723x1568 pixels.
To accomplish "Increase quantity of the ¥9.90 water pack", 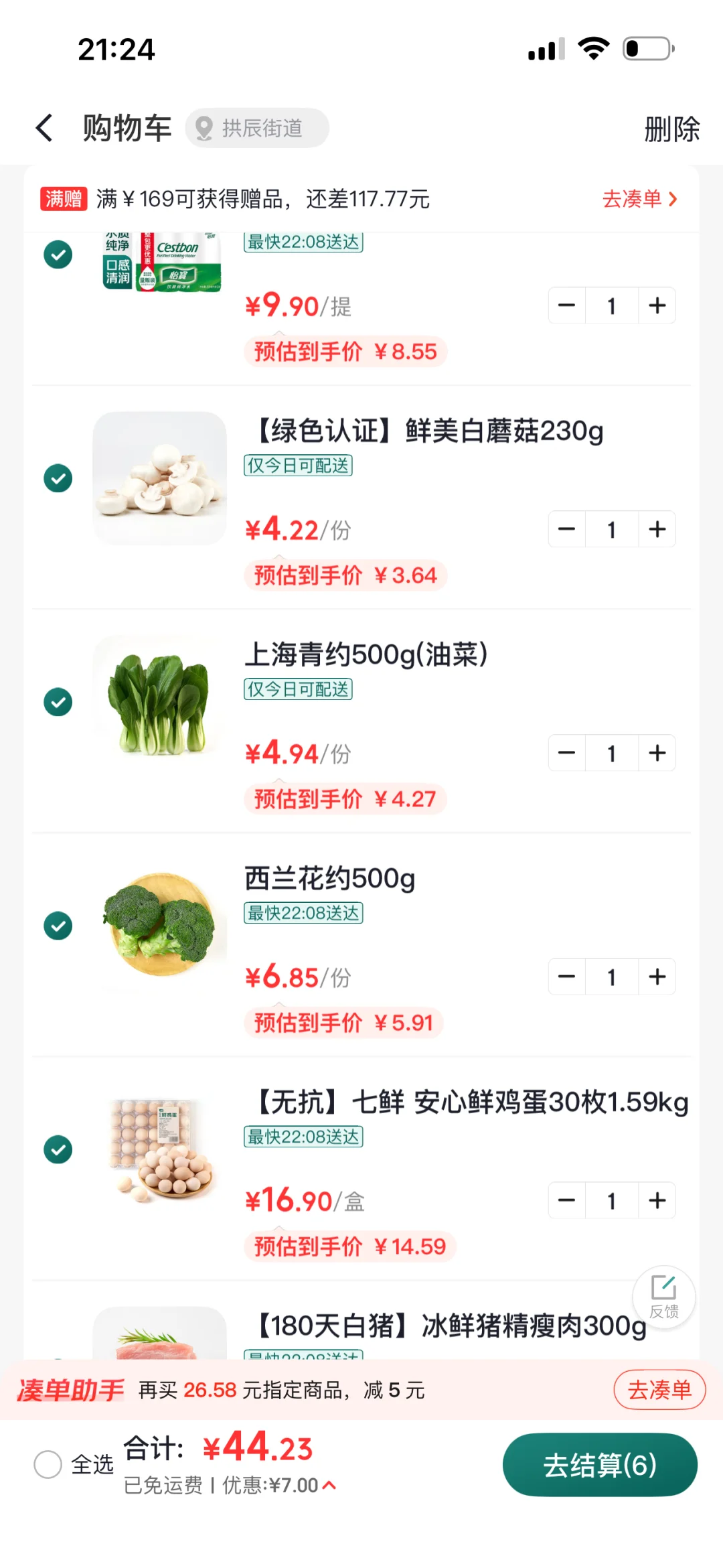I will click(657, 306).
